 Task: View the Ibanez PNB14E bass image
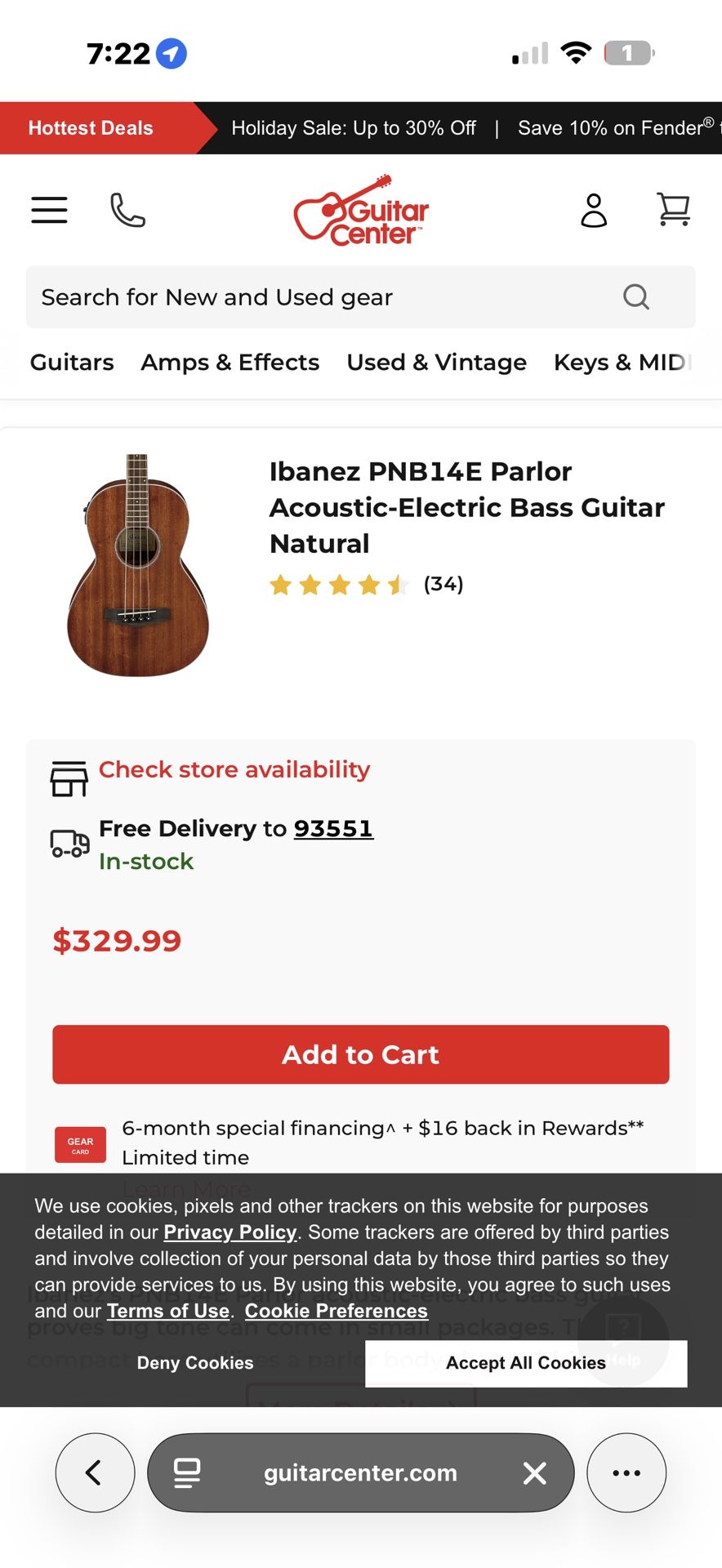coord(137,565)
